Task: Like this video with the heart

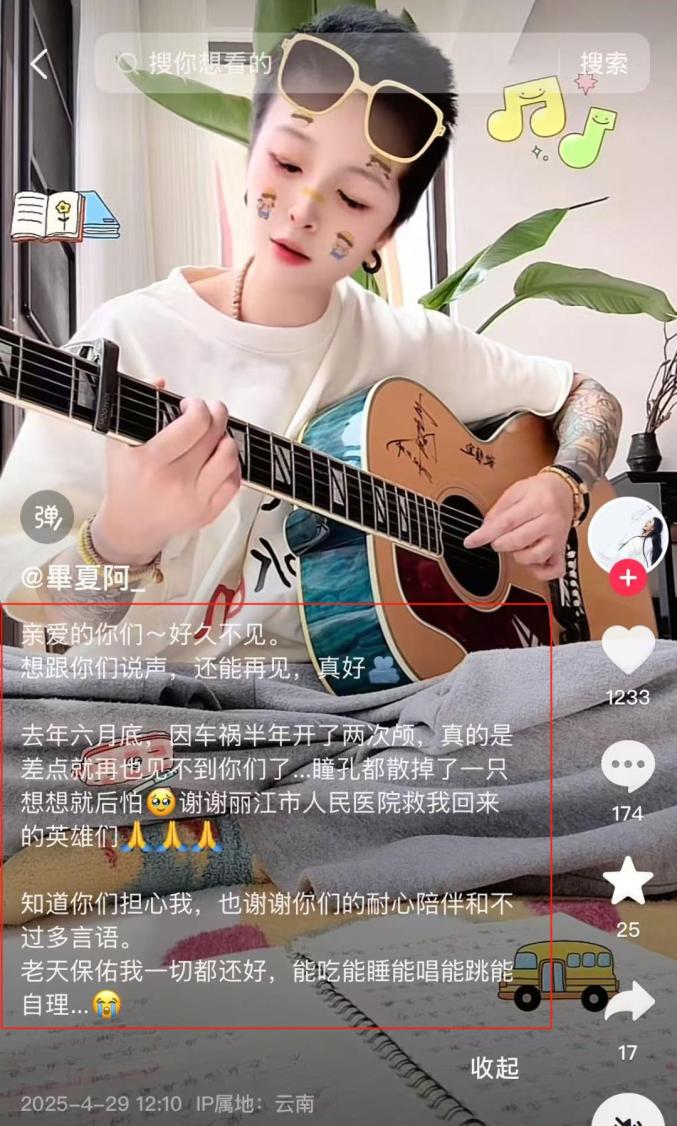Action: tap(628, 652)
